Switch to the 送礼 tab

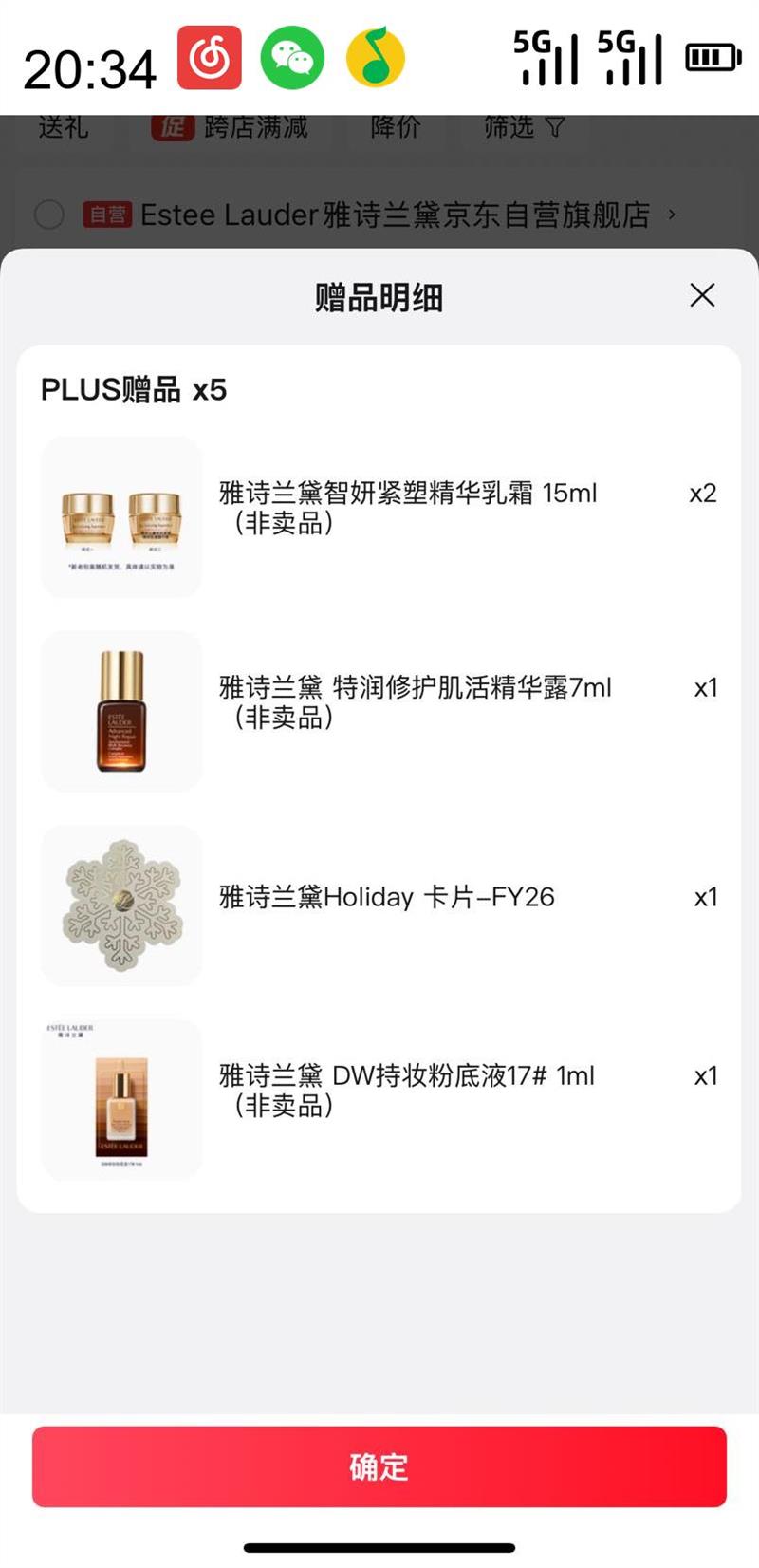63,126
